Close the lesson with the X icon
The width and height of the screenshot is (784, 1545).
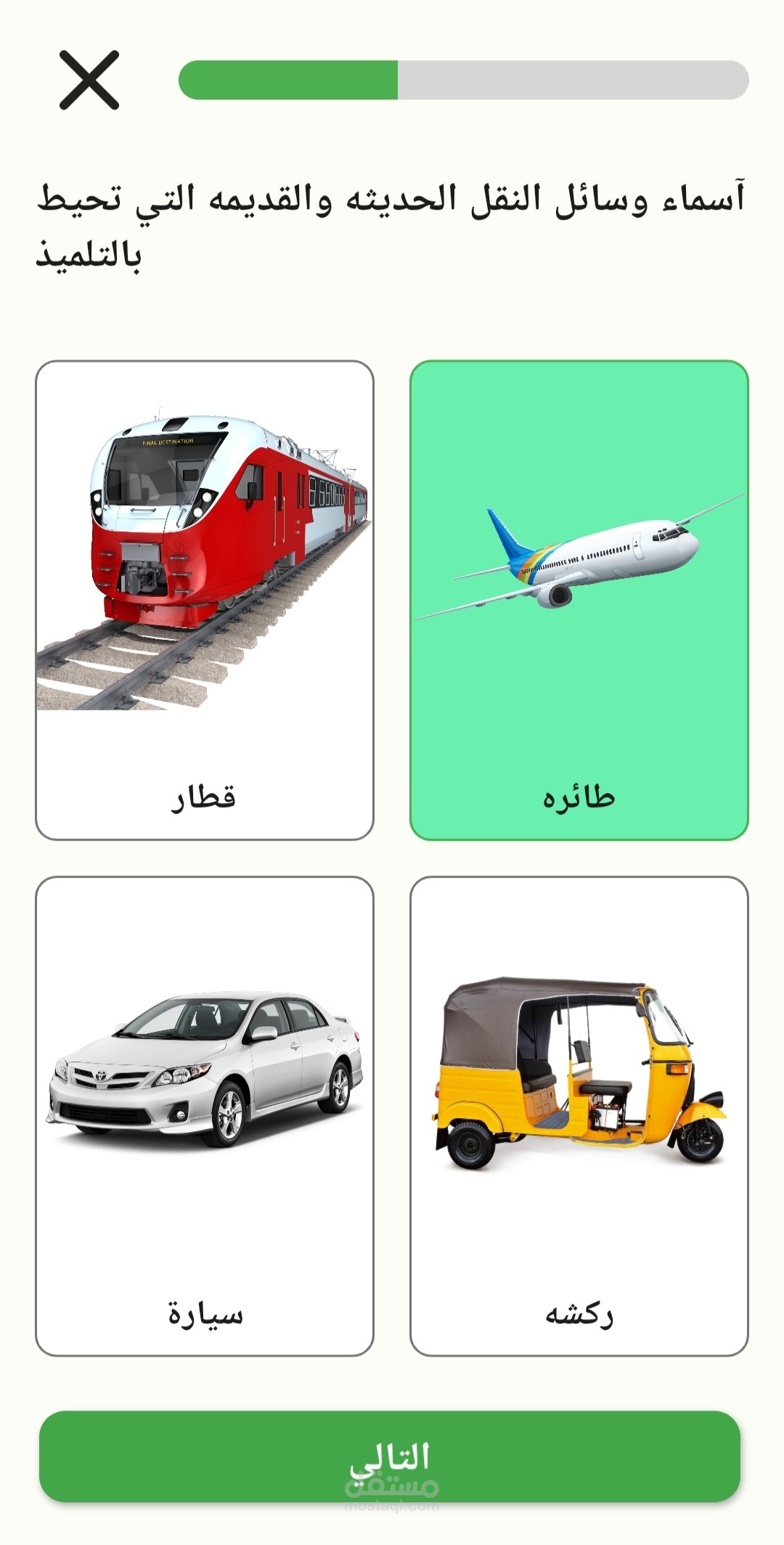coord(89,80)
